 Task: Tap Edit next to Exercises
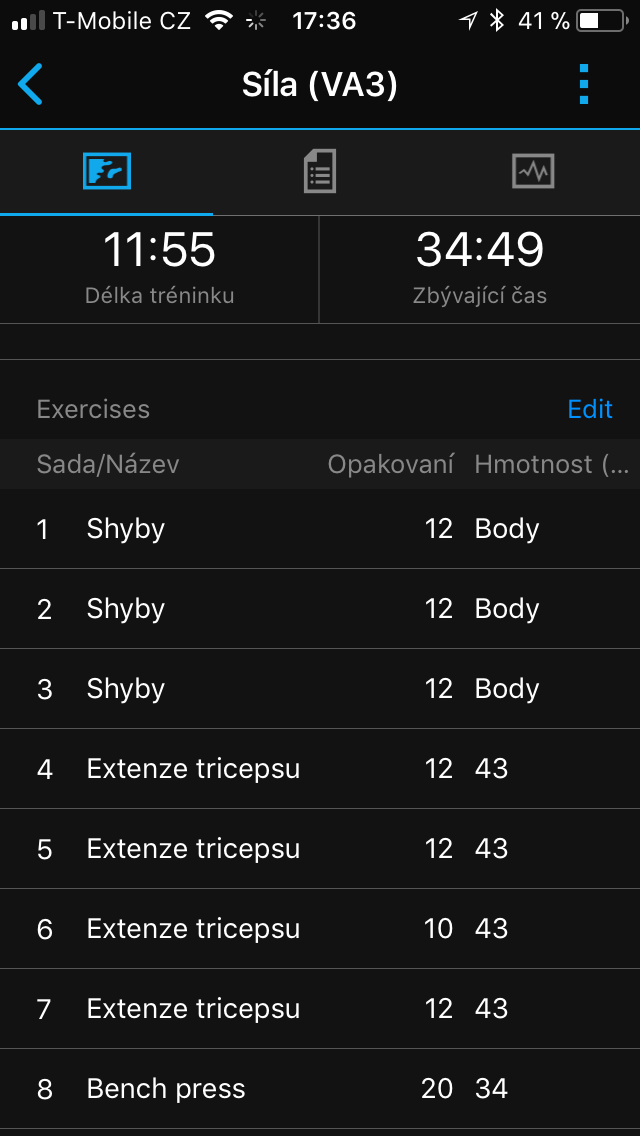(x=590, y=409)
